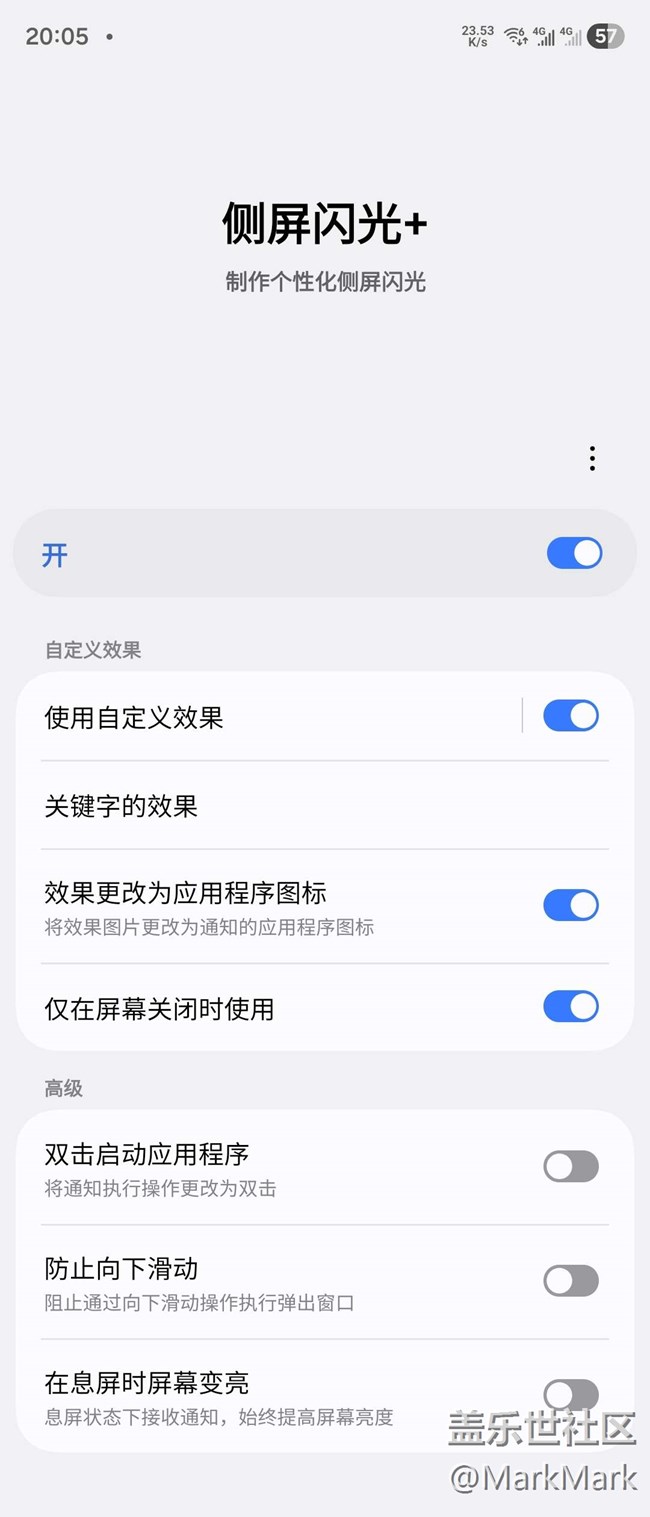This screenshot has height=1517, width=650.
Task: Turn off the main 开 switch
Action: click(574, 553)
